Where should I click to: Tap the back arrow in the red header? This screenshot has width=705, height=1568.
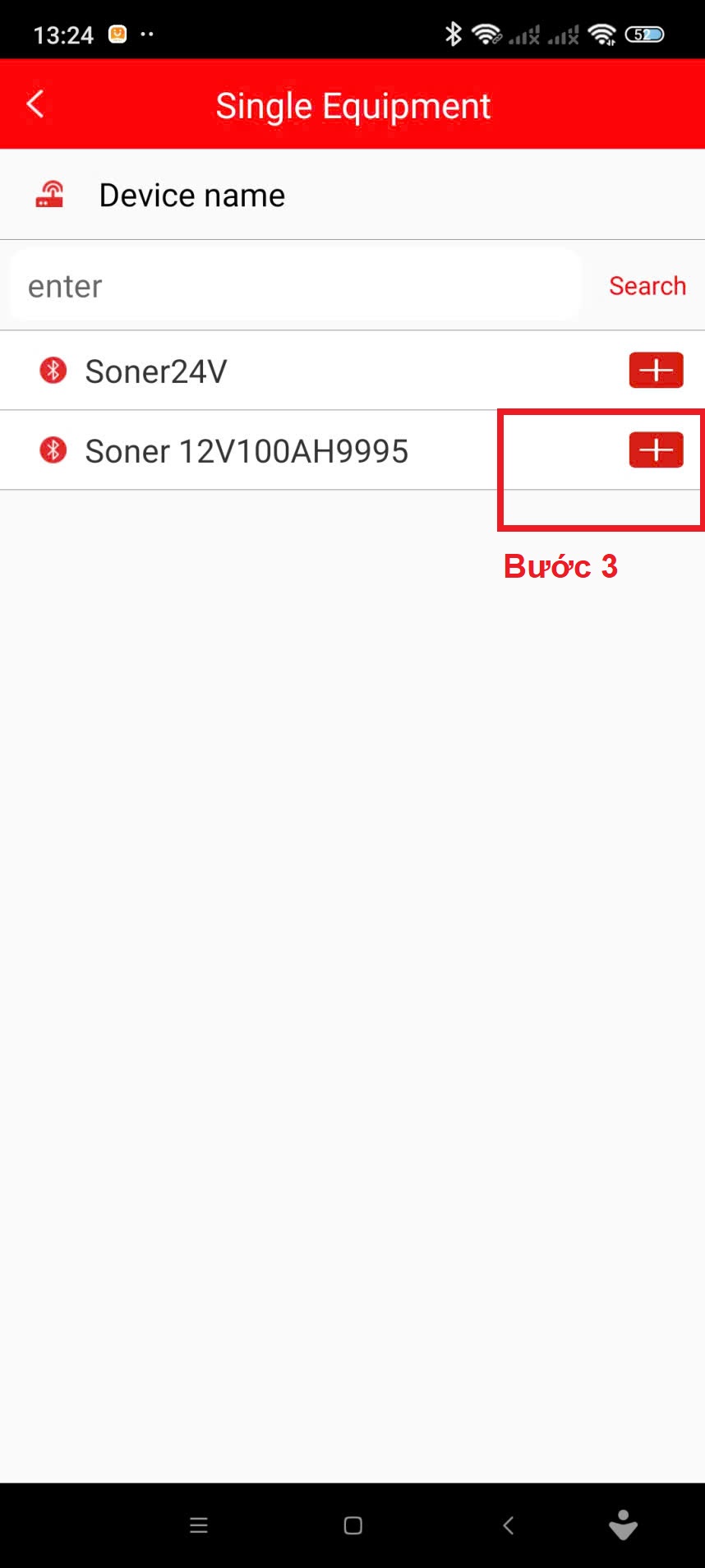(35, 104)
